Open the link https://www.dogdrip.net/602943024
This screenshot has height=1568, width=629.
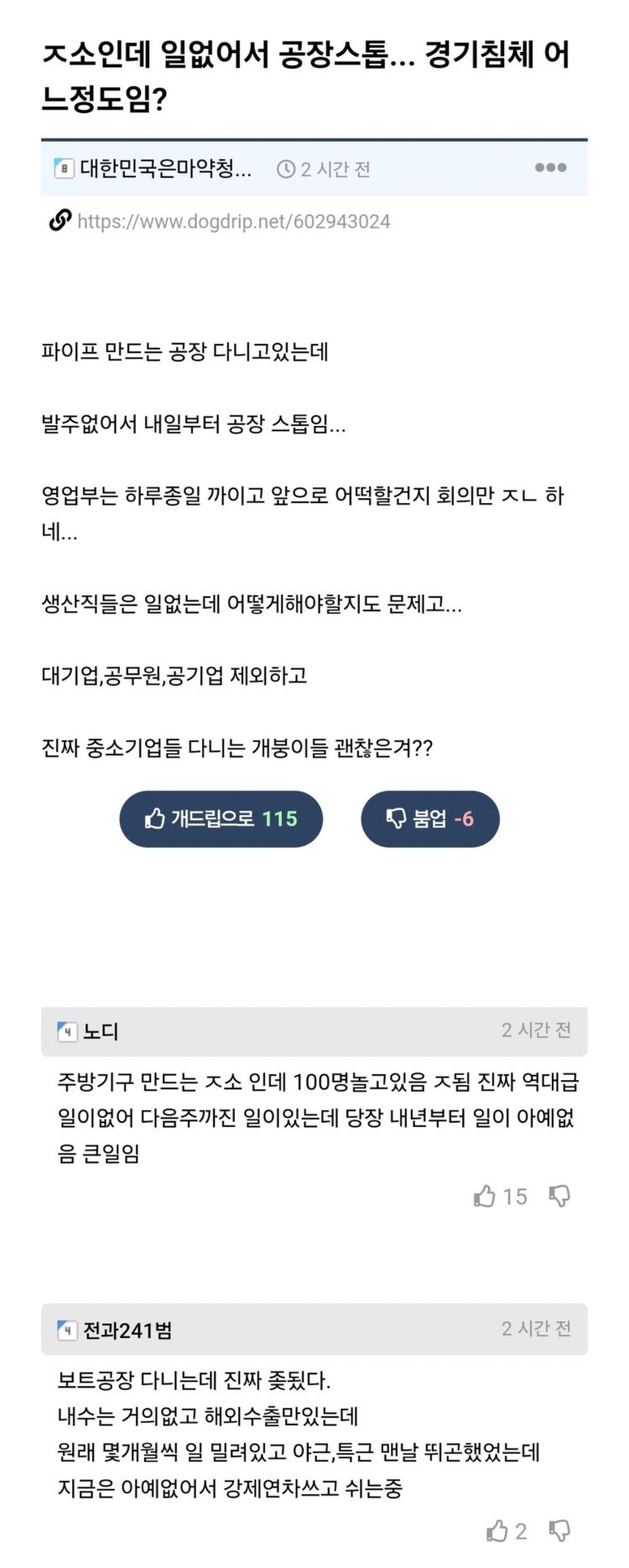point(235,221)
